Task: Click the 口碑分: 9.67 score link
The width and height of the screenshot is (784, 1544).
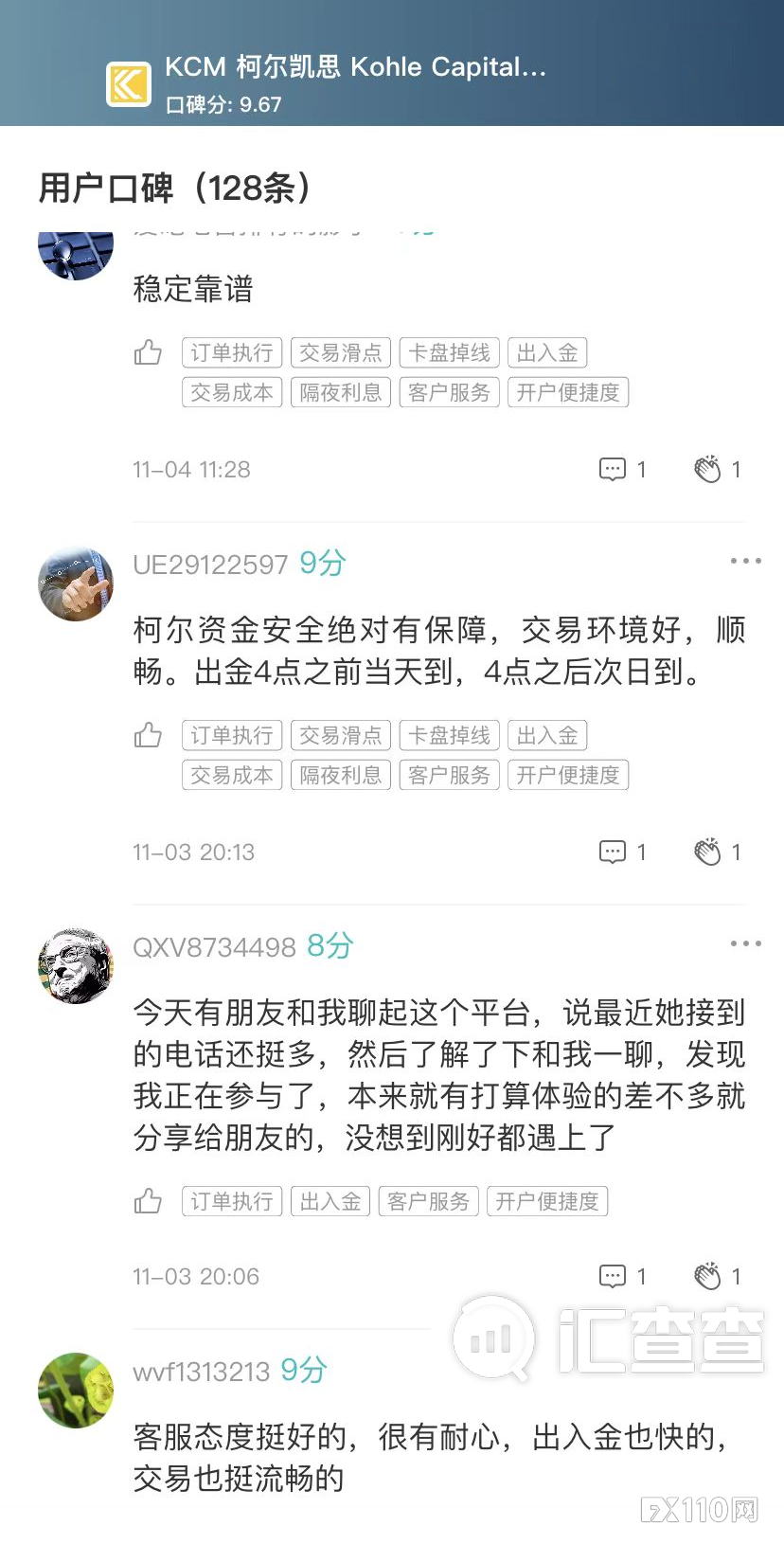Action: tap(223, 104)
